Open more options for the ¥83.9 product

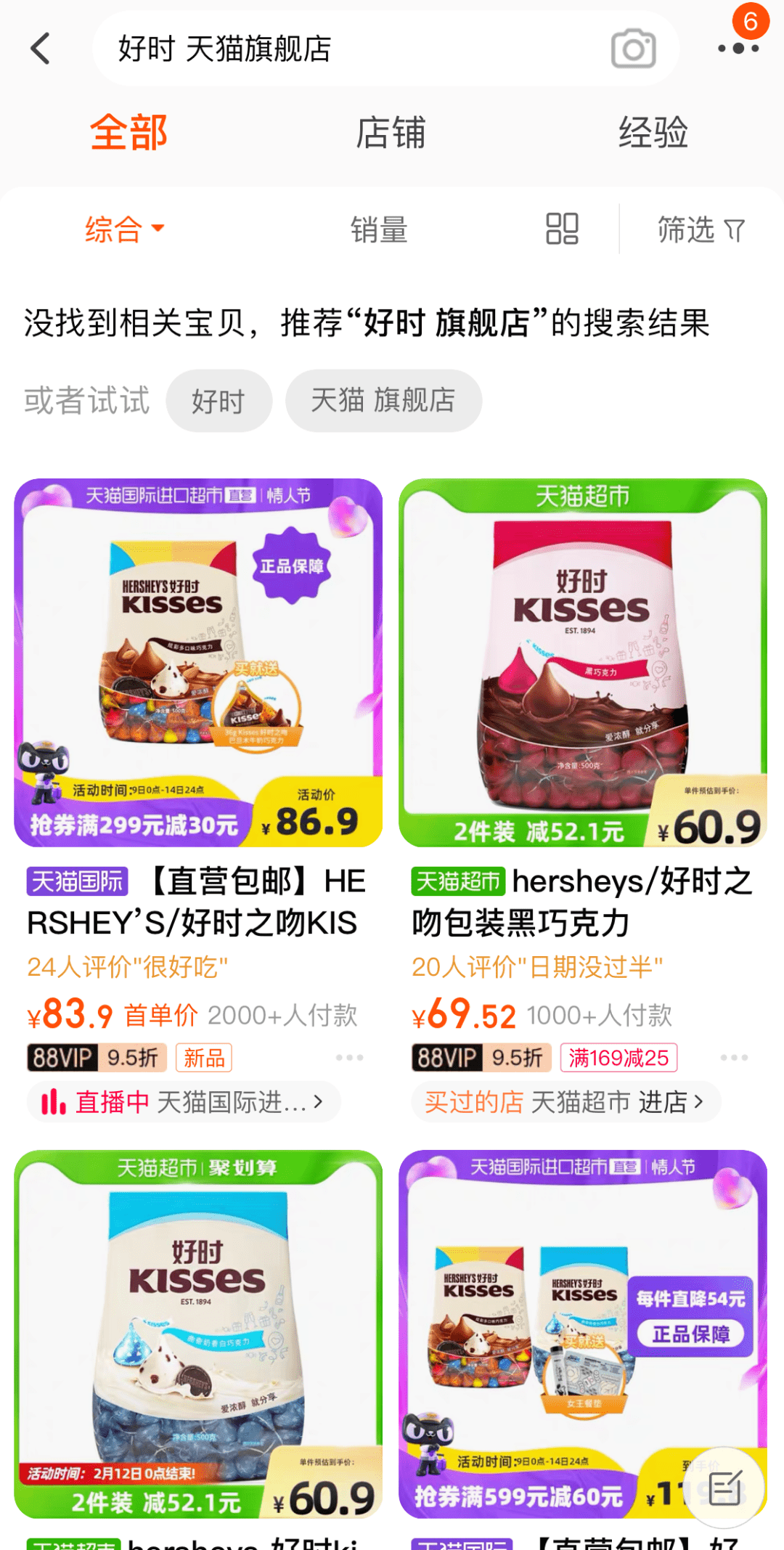pos(349,1058)
